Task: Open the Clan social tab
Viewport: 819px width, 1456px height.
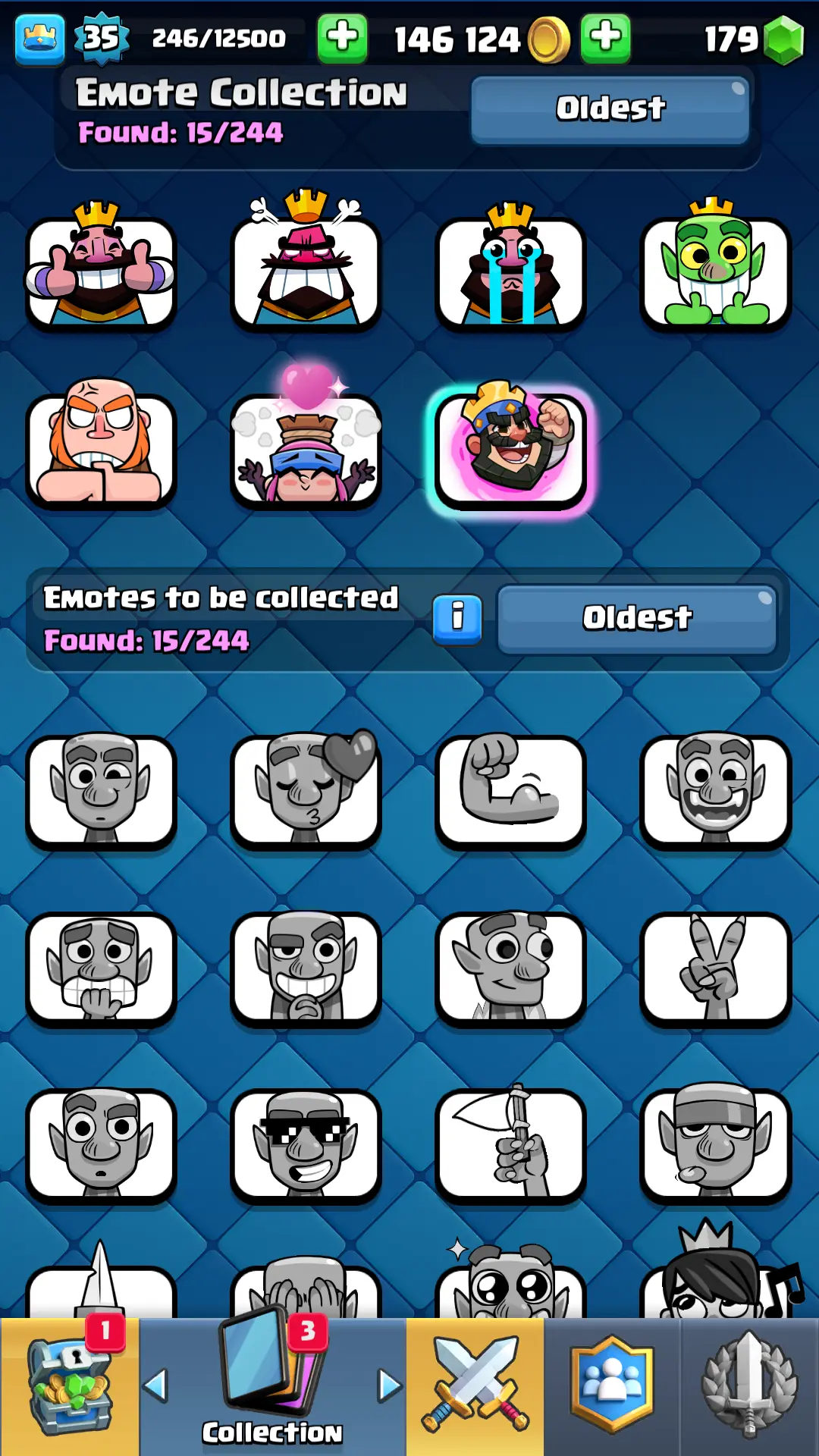Action: coord(612,1386)
